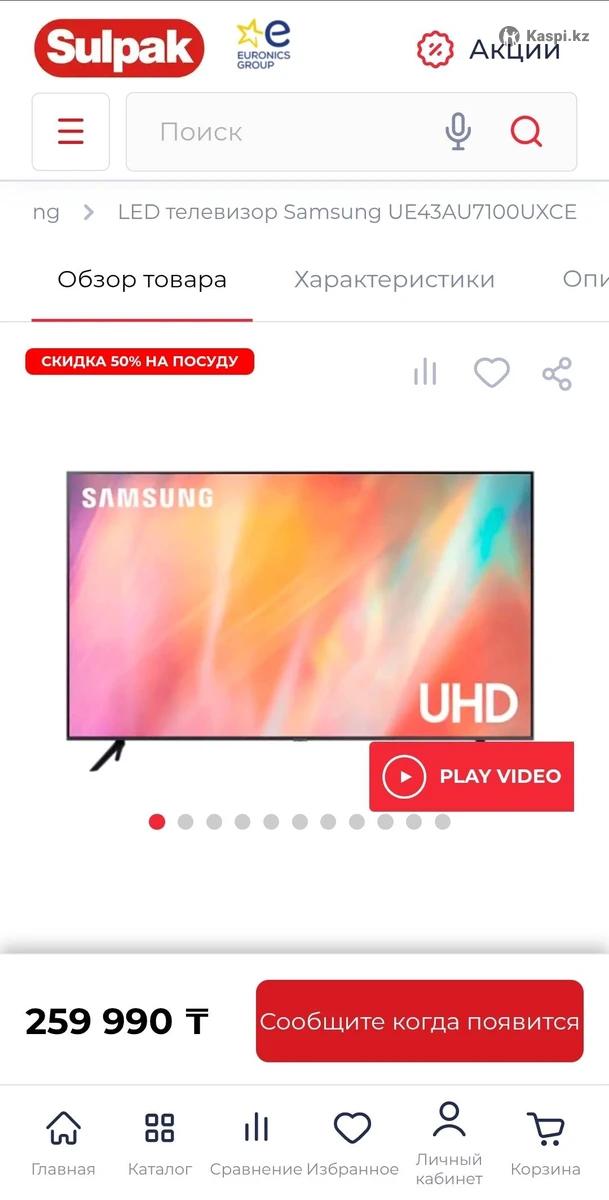This screenshot has width=609, height=1200.
Task: Switch to the Избранное tab
Action: click(352, 1143)
